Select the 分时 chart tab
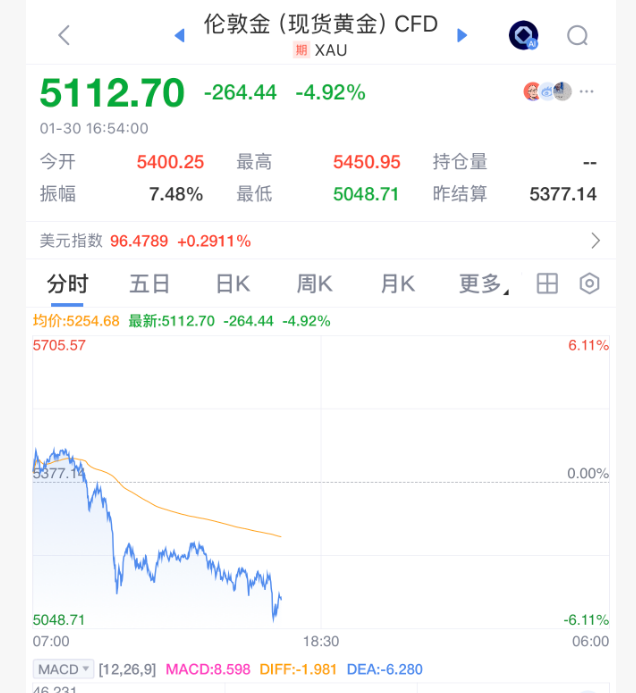Screen dimensions: 636x693 point(68,284)
